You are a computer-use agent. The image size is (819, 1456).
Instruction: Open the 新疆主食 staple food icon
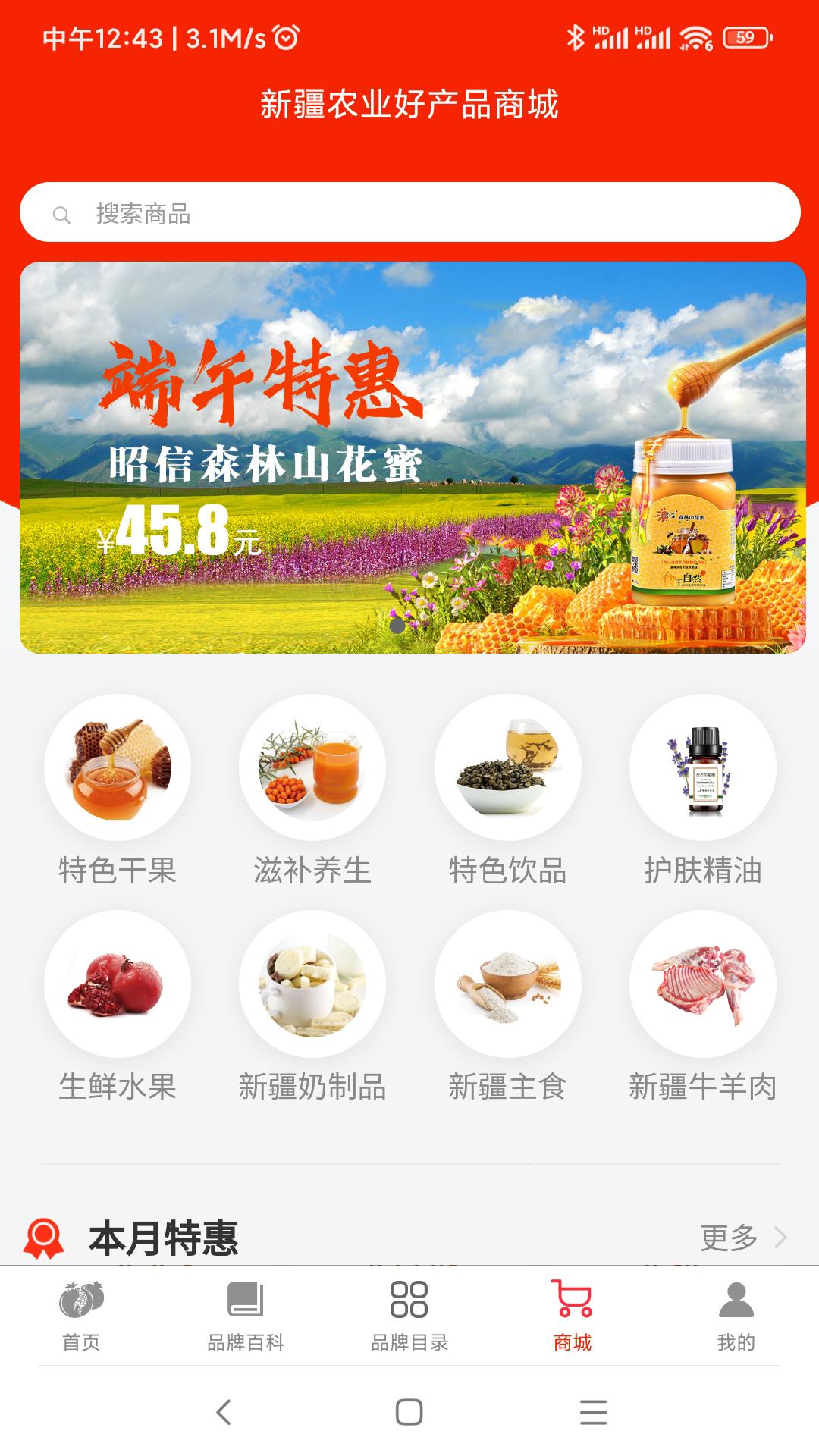coord(507,982)
